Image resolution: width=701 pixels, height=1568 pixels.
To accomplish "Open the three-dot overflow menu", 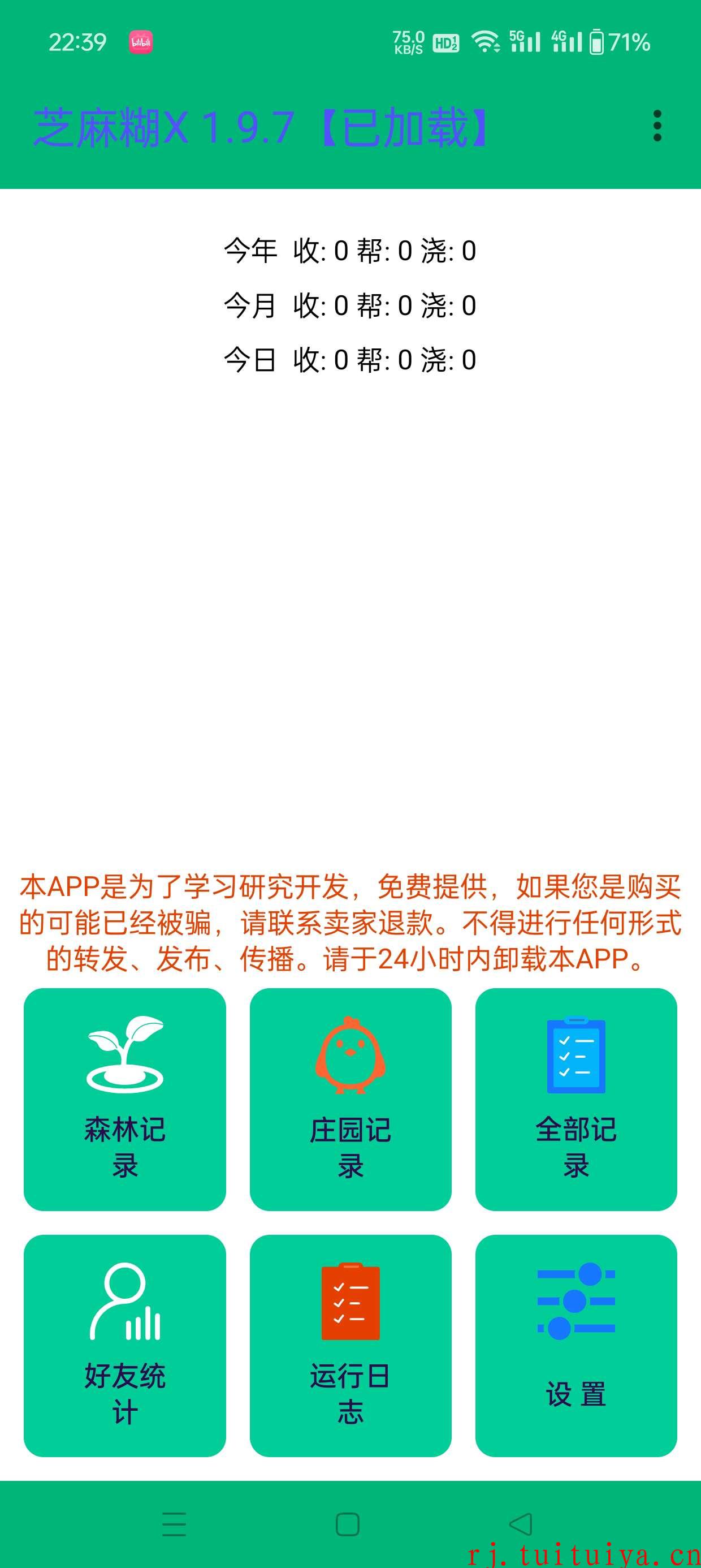I will [x=656, y=126].
